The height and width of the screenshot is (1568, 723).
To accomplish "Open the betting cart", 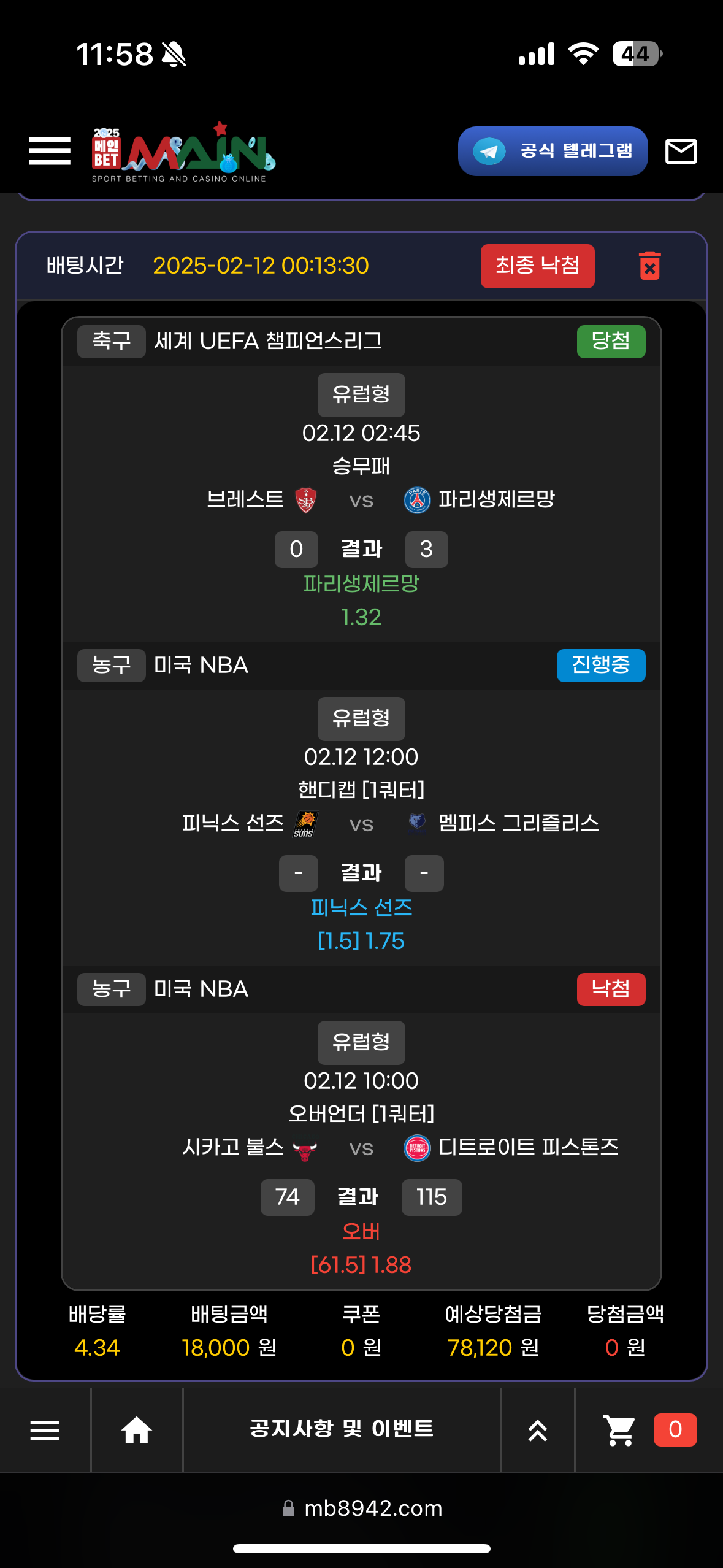I will [620, 1430].
